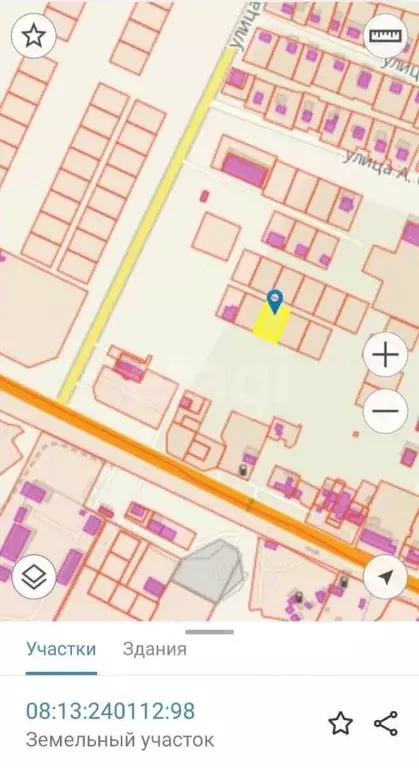Open favorites with the star button on the map
Viewport: 419px width, 768px height.
point(34,36)
